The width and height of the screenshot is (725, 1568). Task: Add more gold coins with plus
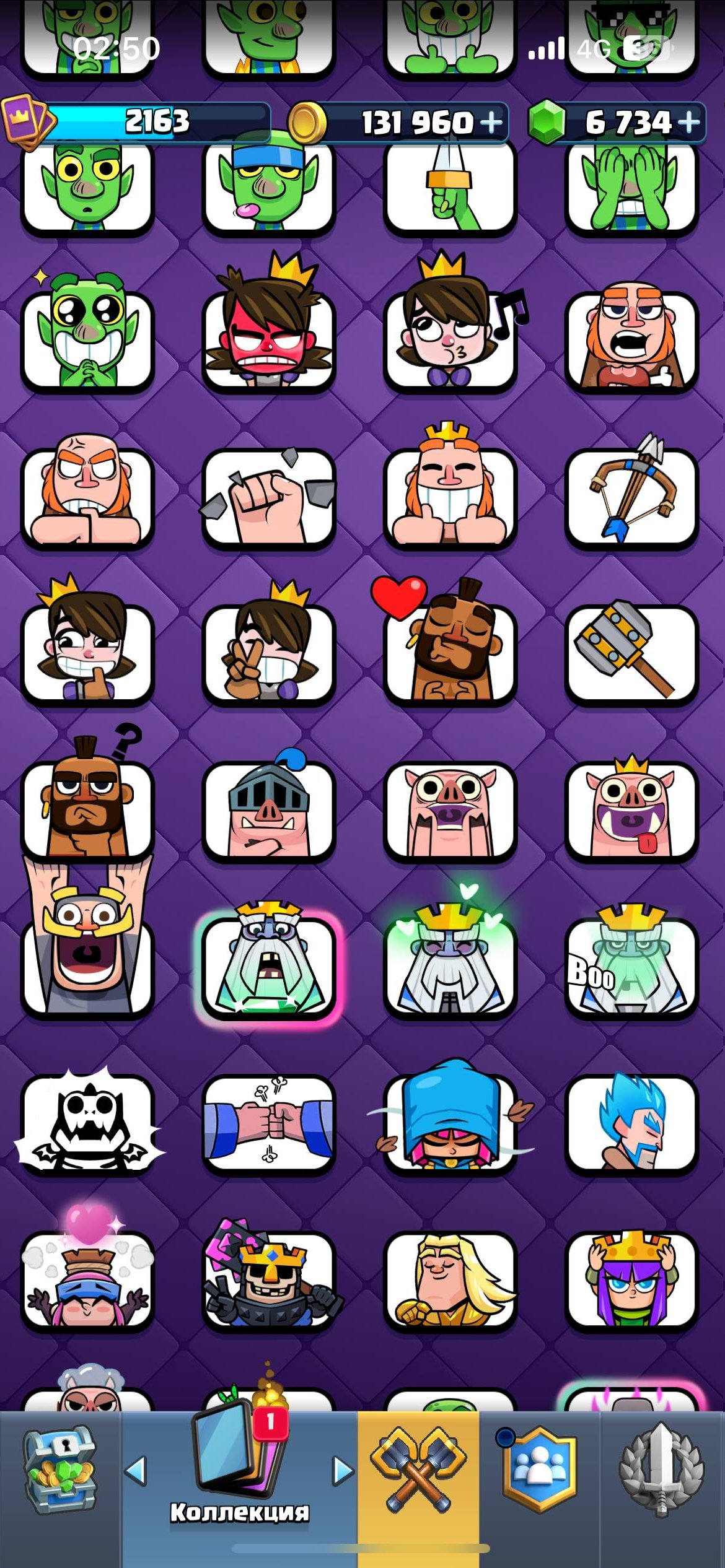click(491, 122)
